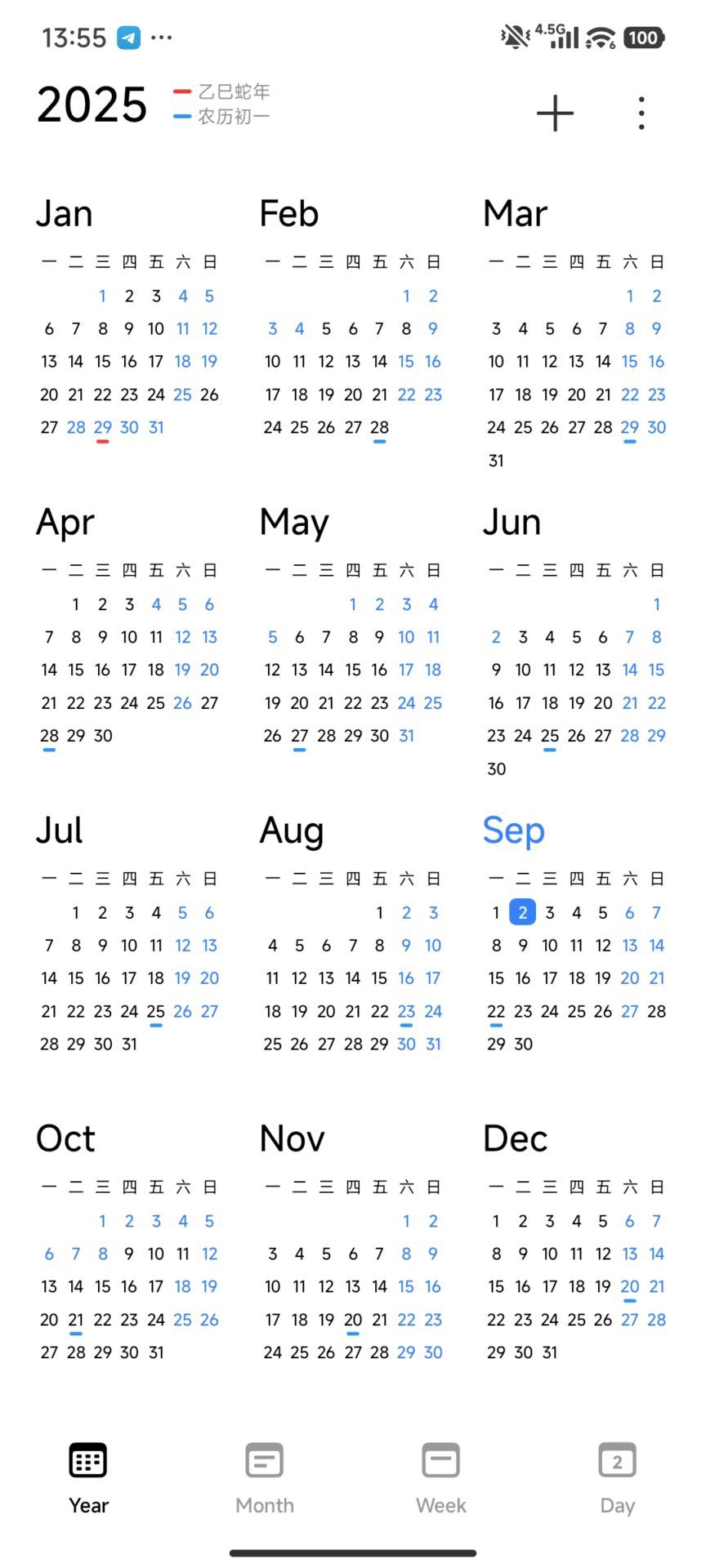Switch to the Week view tab
This screenshot has width=706, height=1568.
[440, 1478]
